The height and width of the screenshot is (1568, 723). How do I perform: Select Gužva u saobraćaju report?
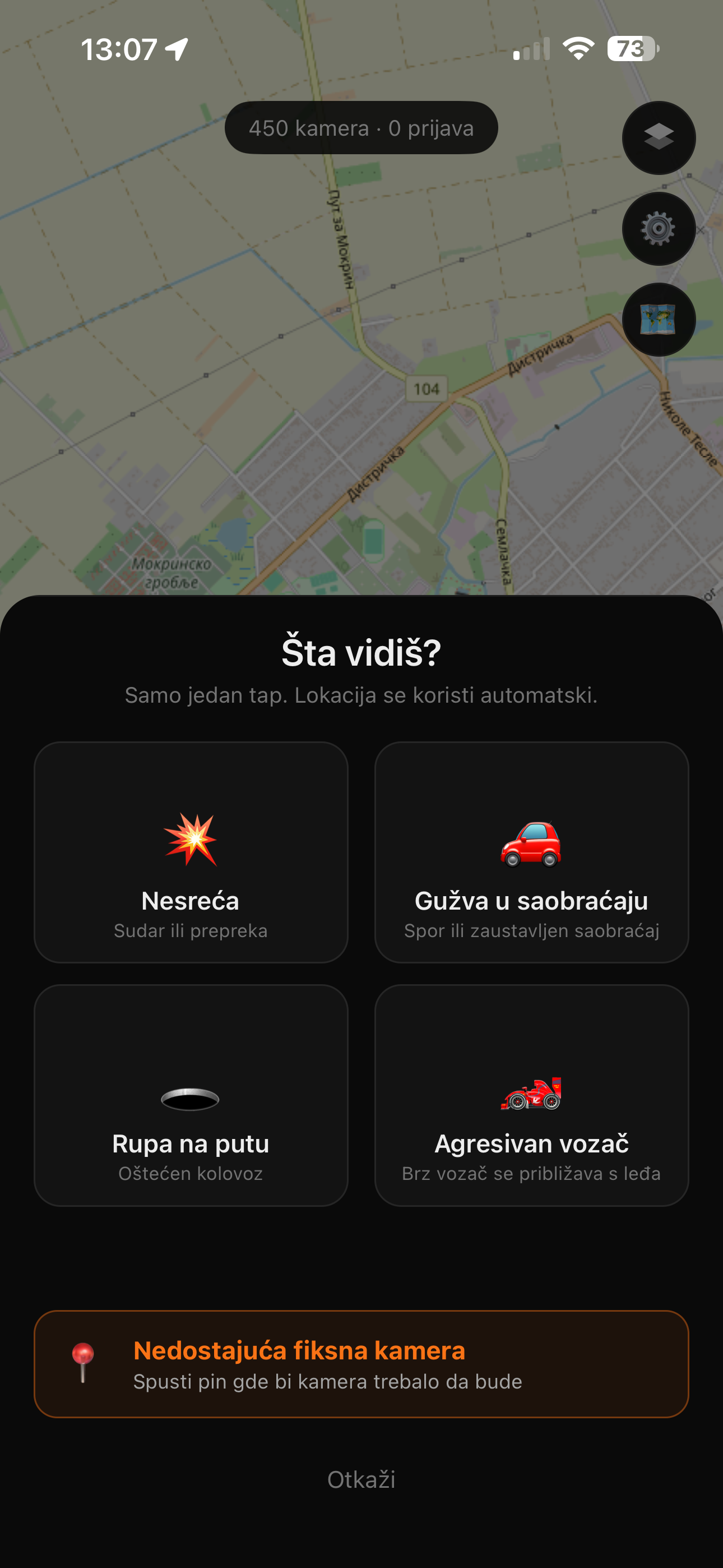point(531,851)
